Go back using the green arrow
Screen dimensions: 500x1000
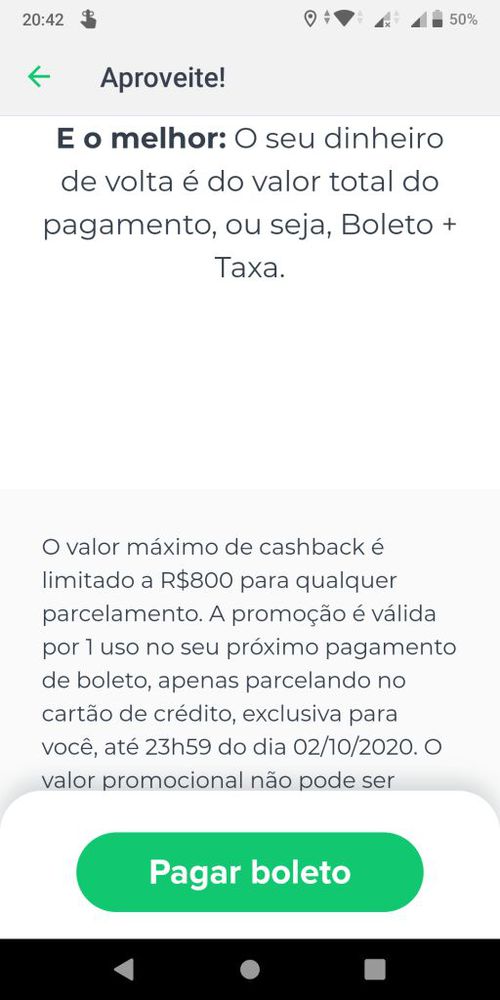coord(39,77)
